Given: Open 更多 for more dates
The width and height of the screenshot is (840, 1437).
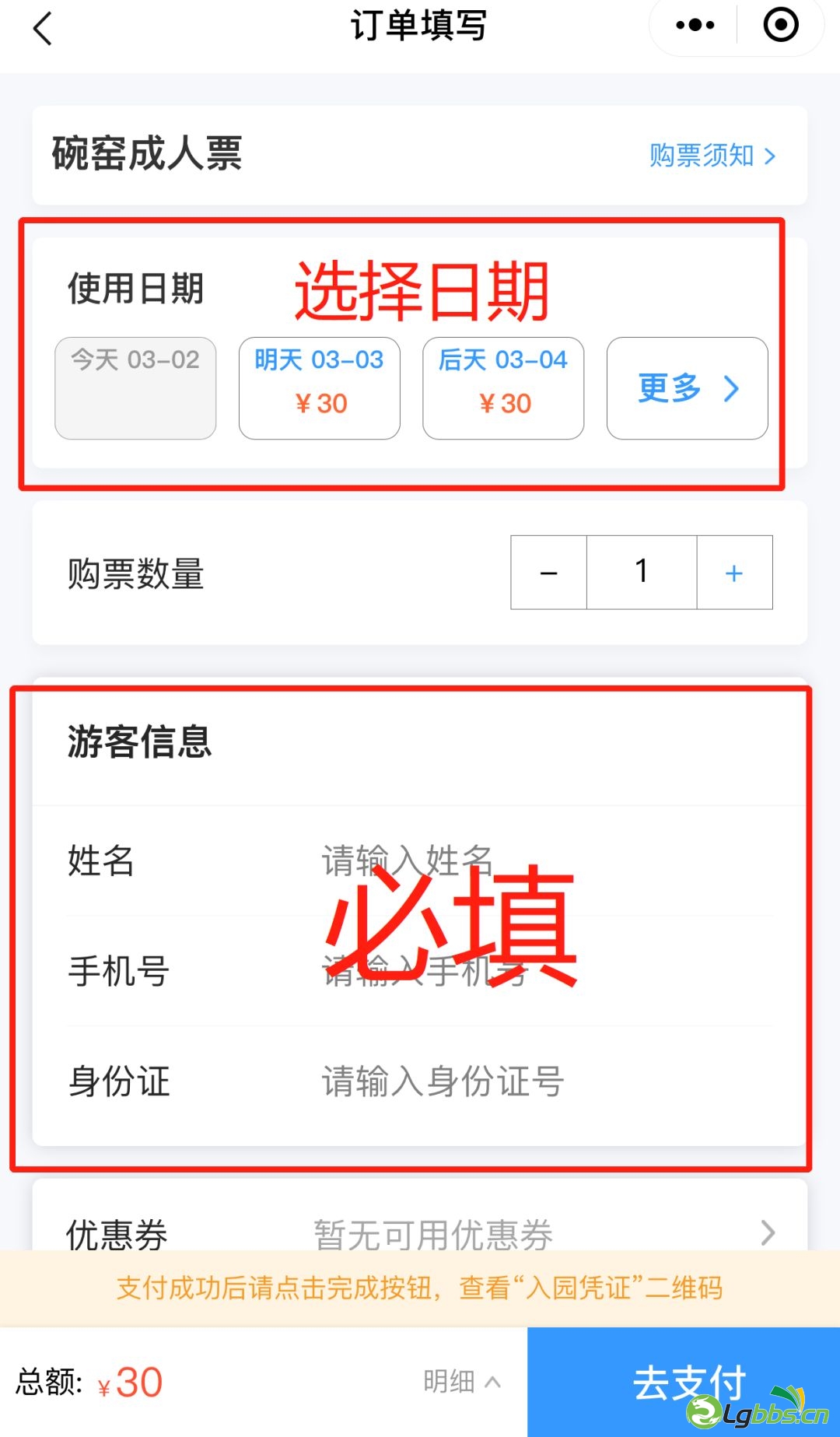Looking at the screenshot, I should click(687, 387).
